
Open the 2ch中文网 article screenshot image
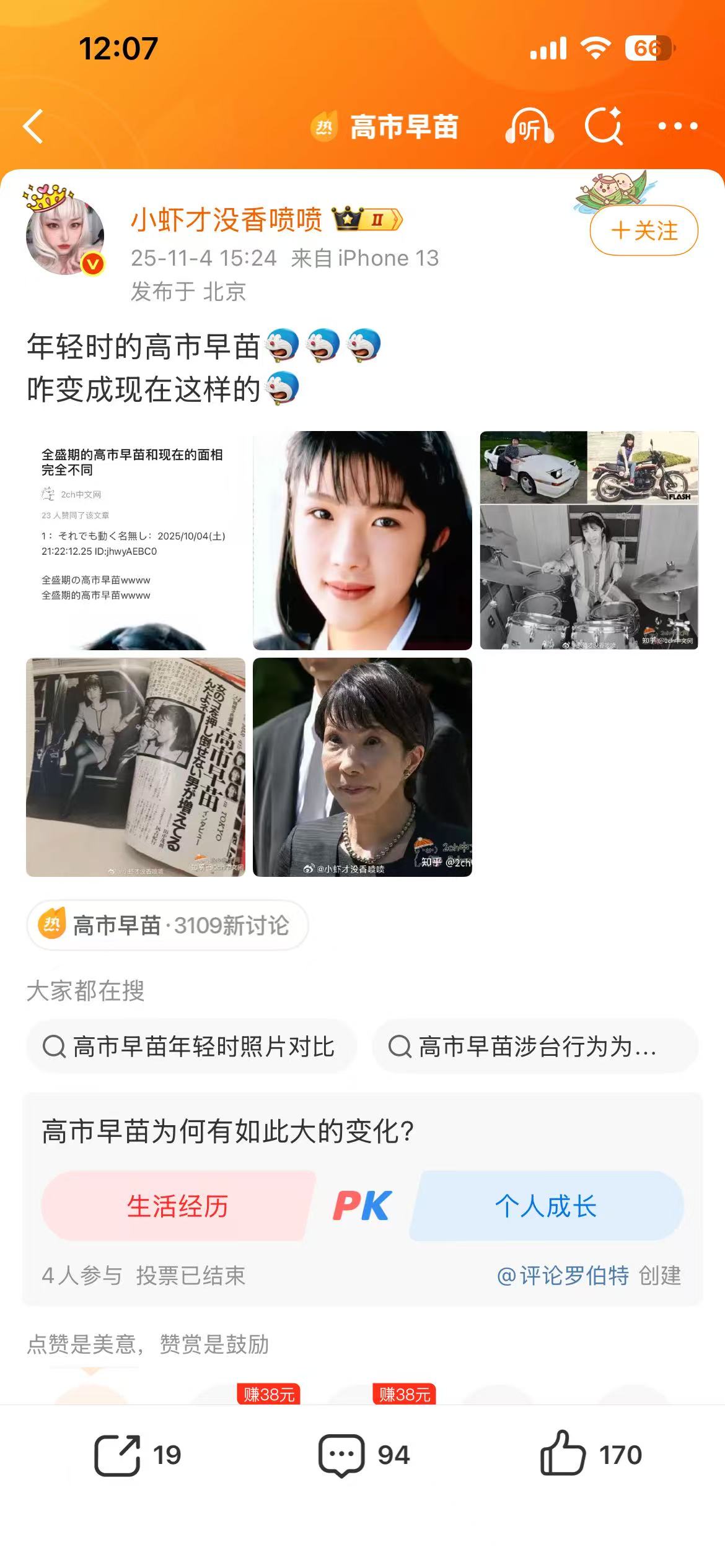pyautogui.click(x=135, y=540)
